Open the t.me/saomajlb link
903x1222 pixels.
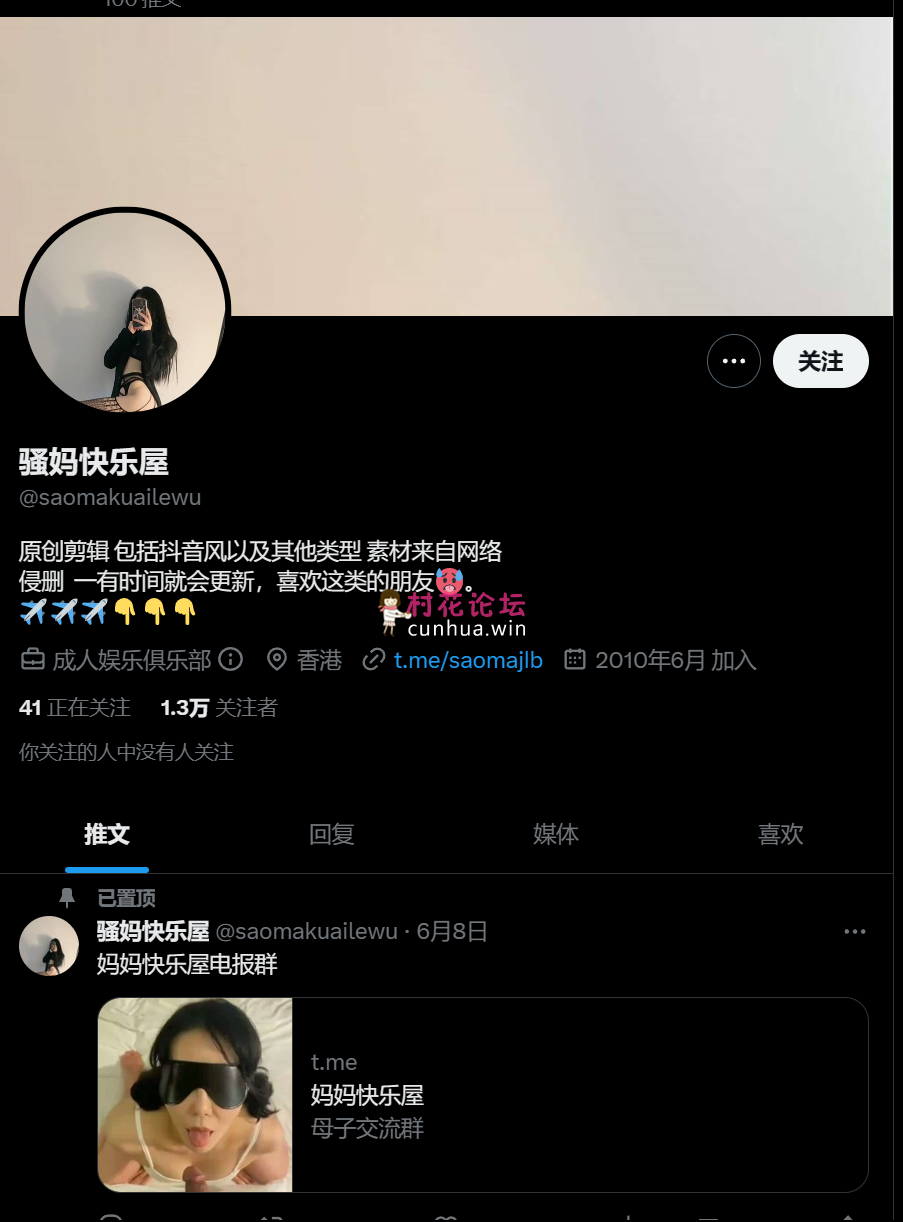467,660
